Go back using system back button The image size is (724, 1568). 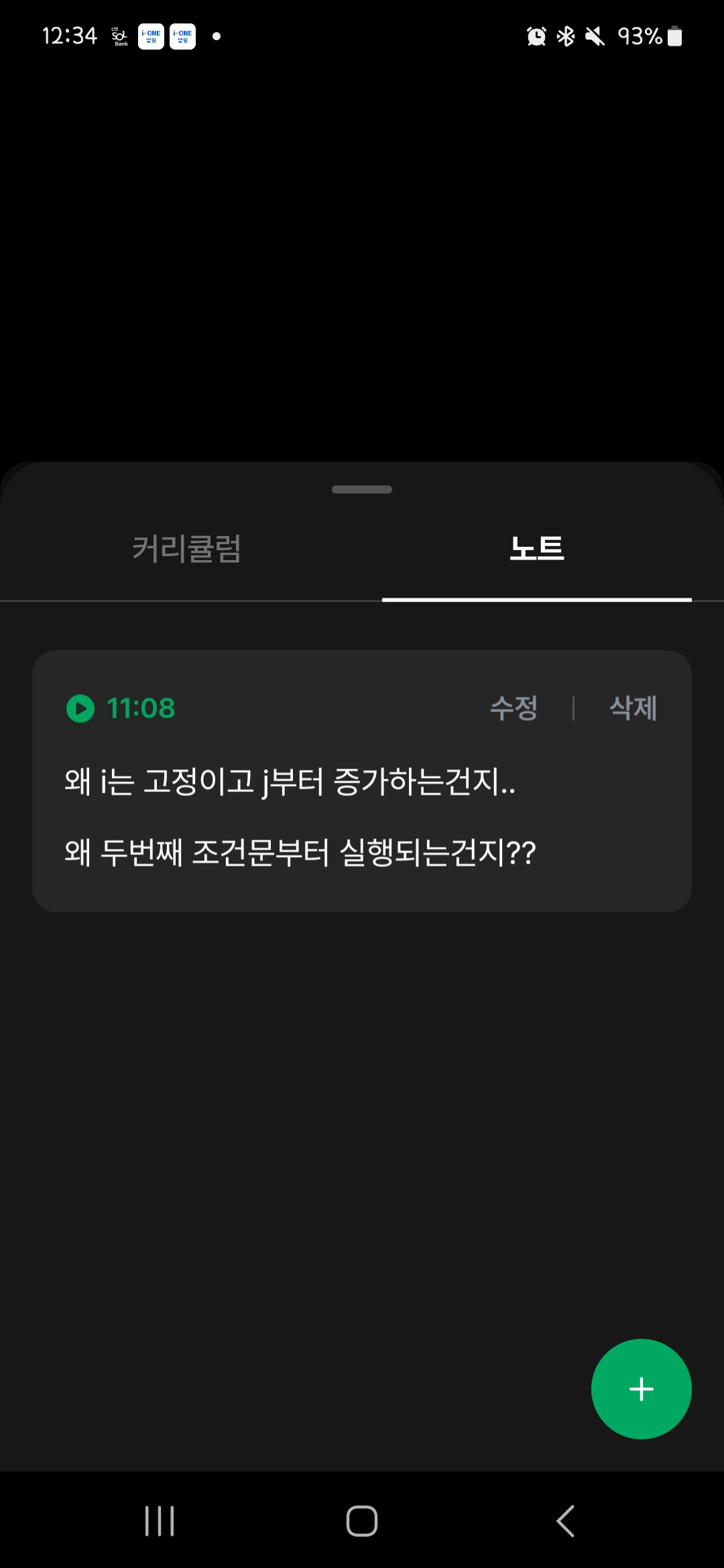(565, 1521)
